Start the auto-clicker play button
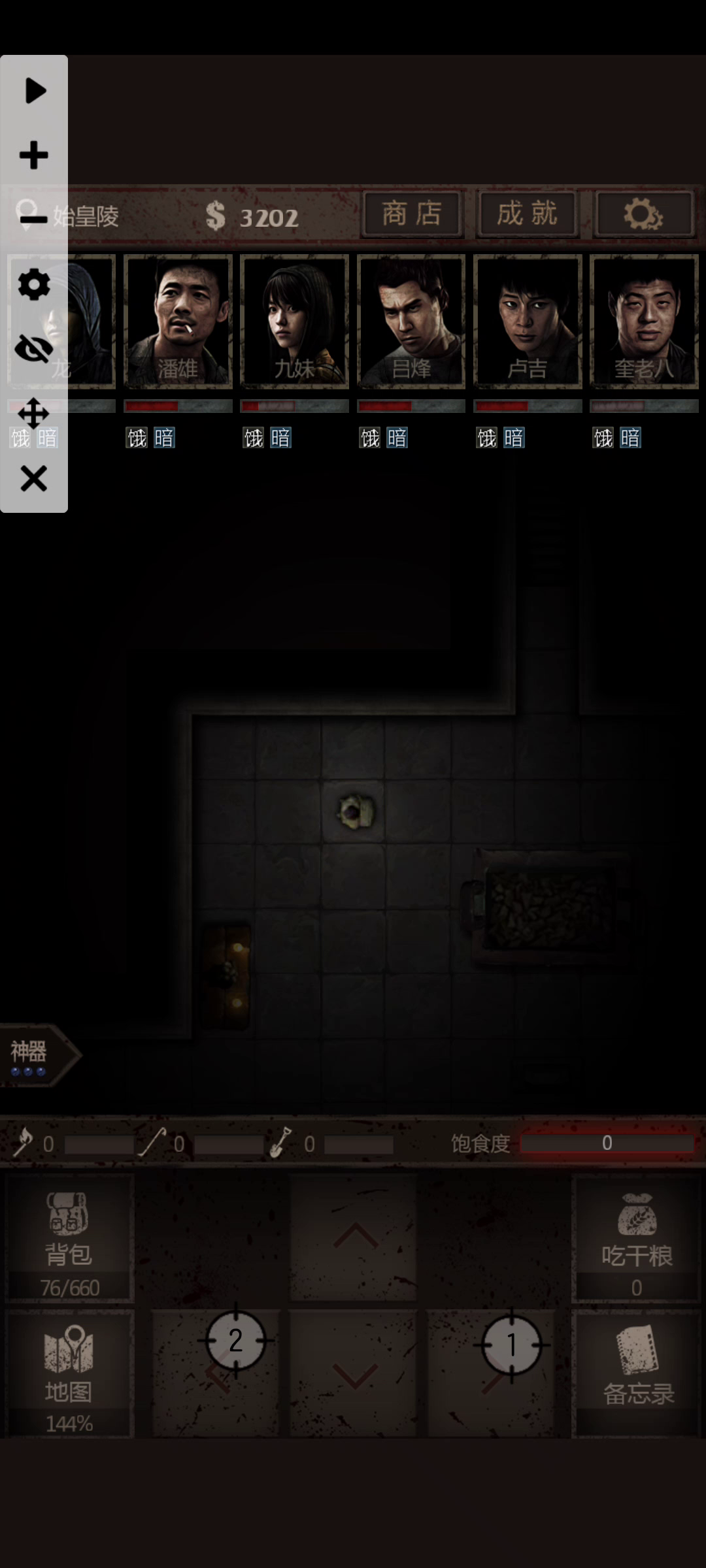 34,90
